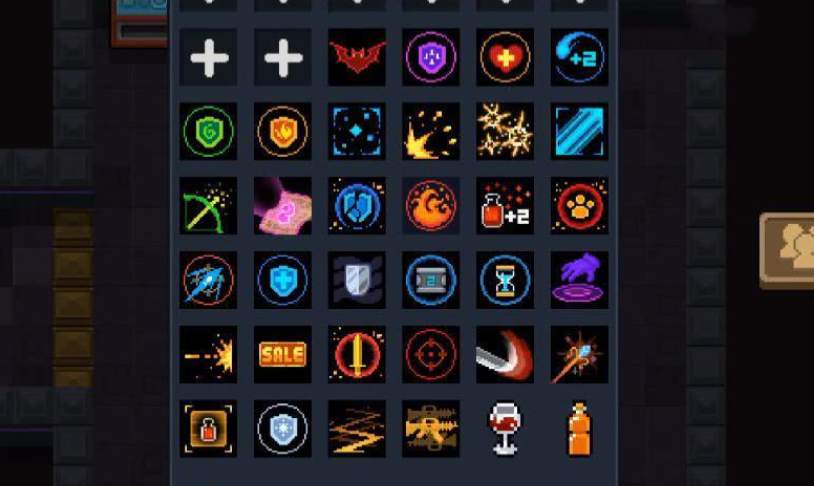The image size is (814, 486).
Task: Choose the red crosshair accuracy buff
Action: tap(431, 354)
